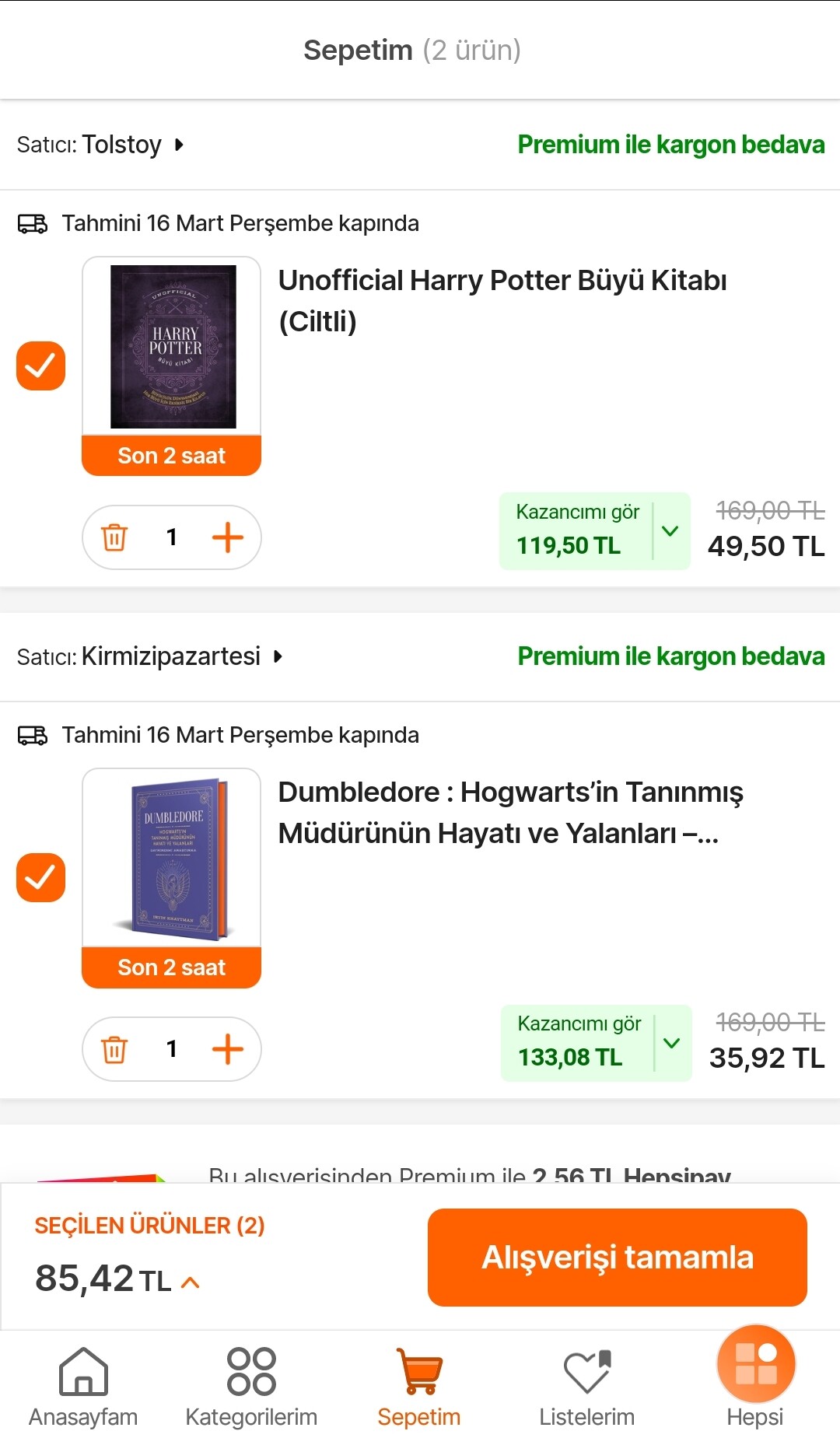Increase Harry Potter book quantity
This screenshot has height=1445, width=840.
[x=227, y=537]
